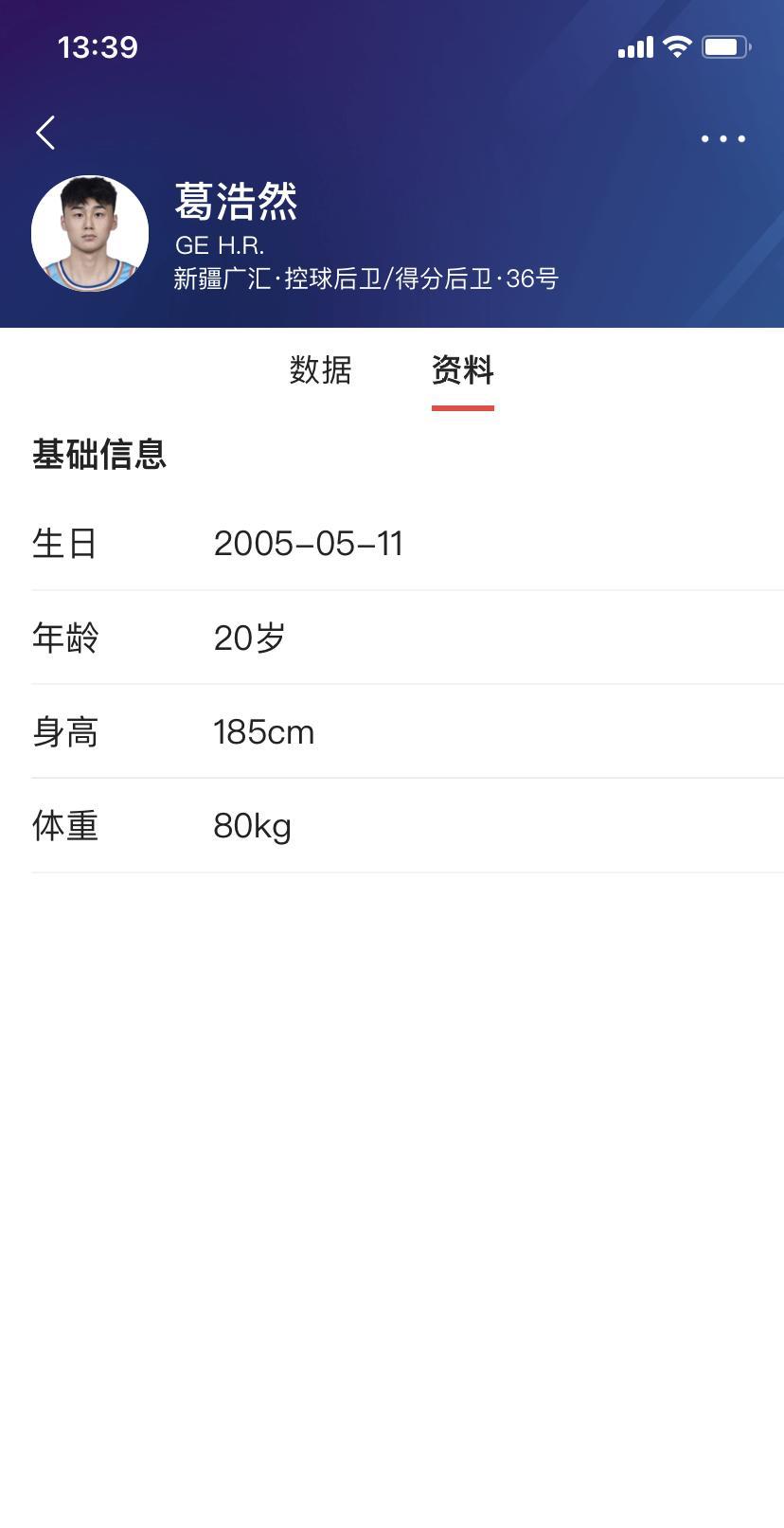Viewport: 784px width, 1528px height.
Task: Switch to the 数据 tab
Action: coord(320,369)
